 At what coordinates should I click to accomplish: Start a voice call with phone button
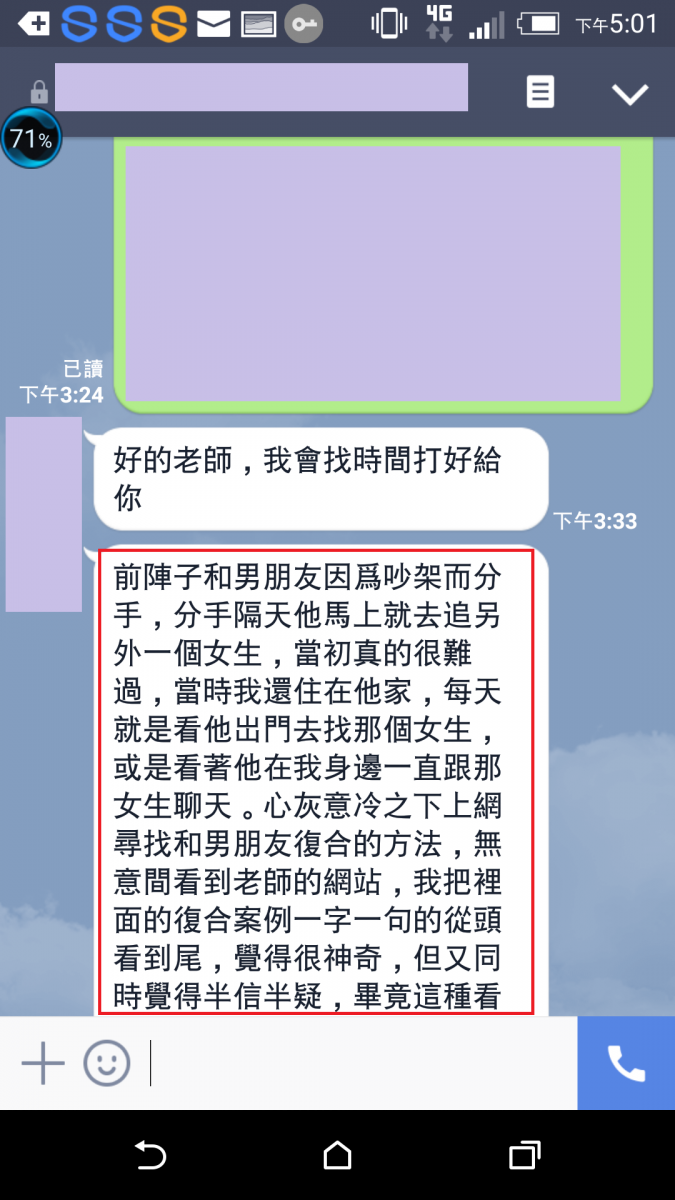[626, 1064]
